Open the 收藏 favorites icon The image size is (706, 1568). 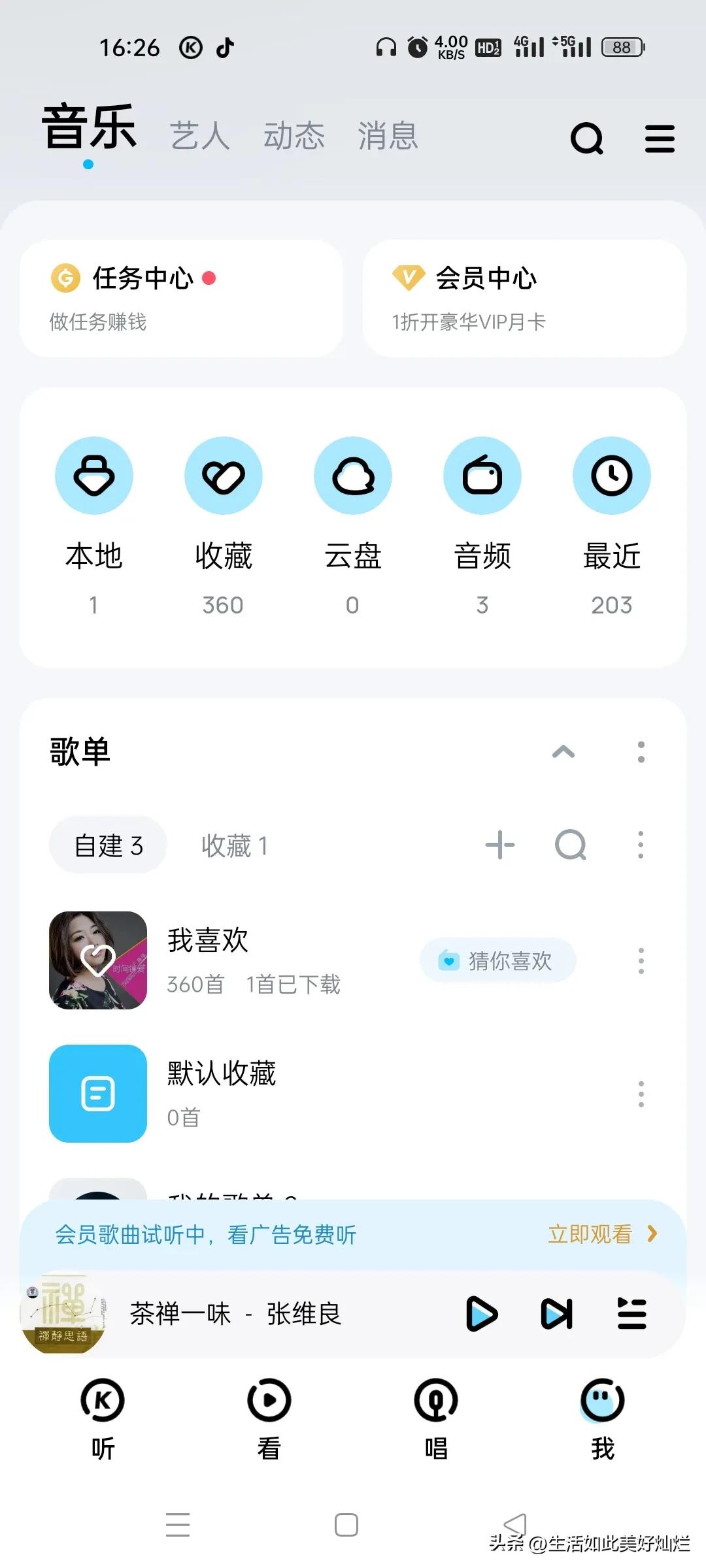coord(223,476)
